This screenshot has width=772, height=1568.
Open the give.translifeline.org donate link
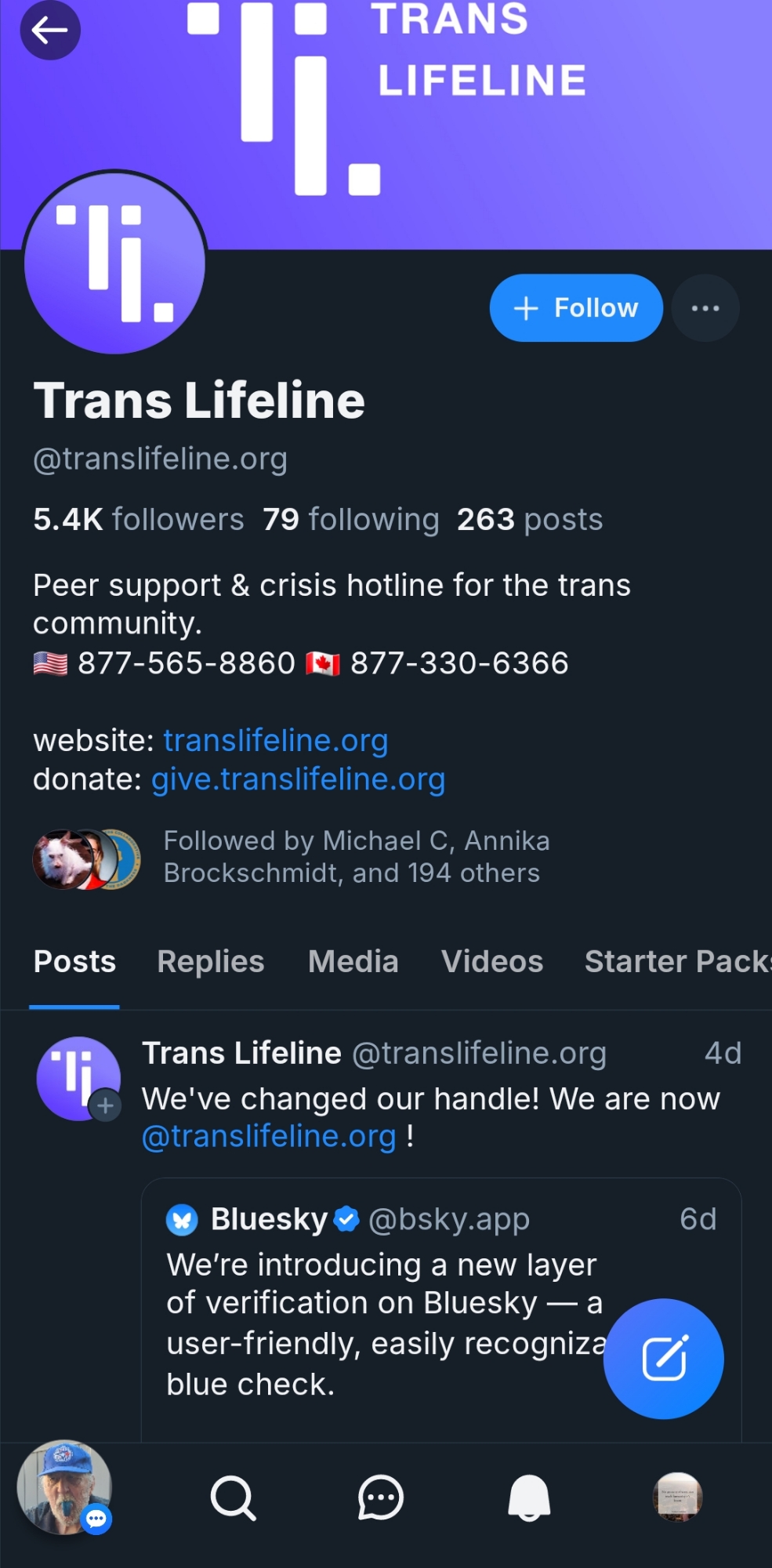(x=298, y=779)
